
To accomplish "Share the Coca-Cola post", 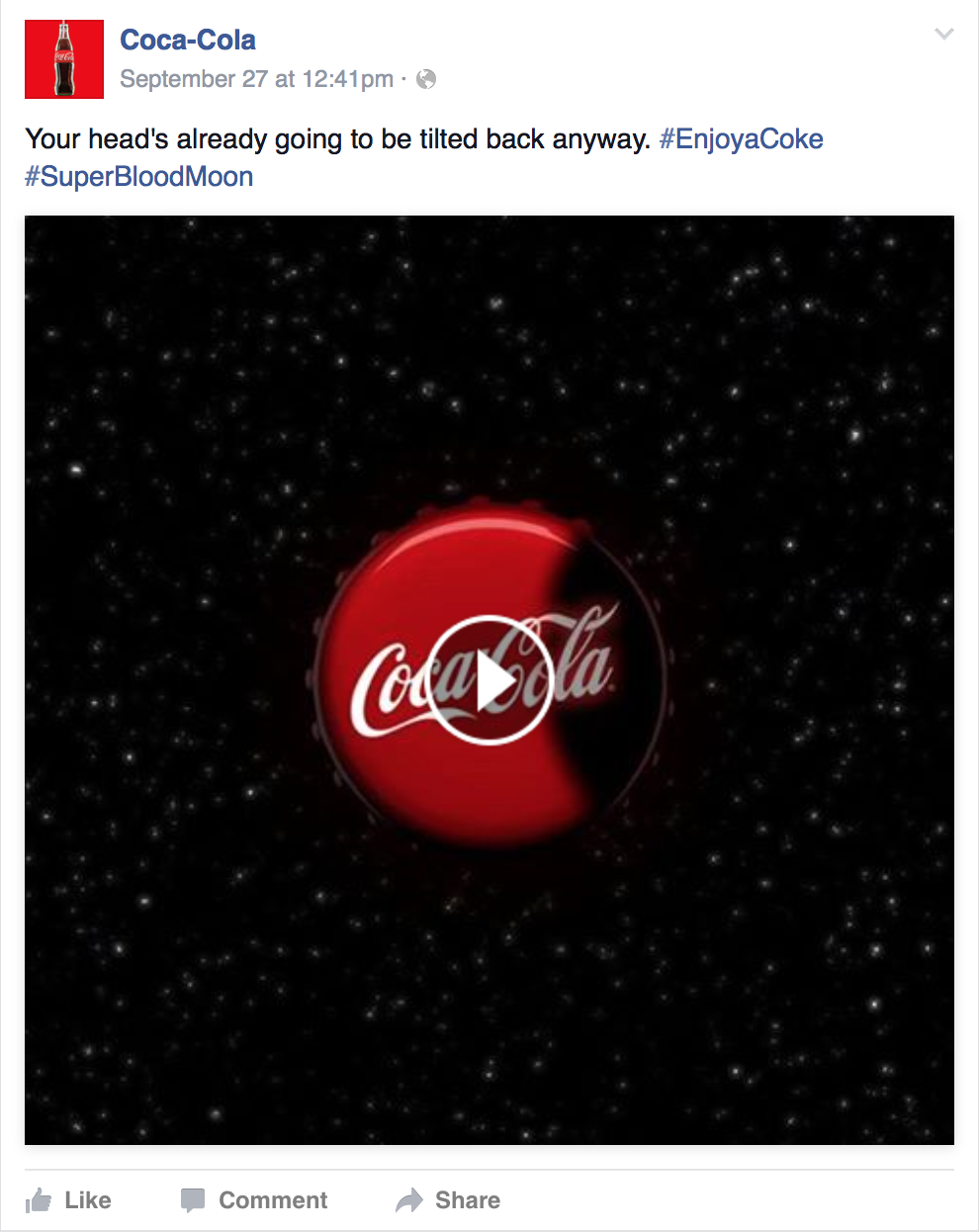I will click(448, 1200).
